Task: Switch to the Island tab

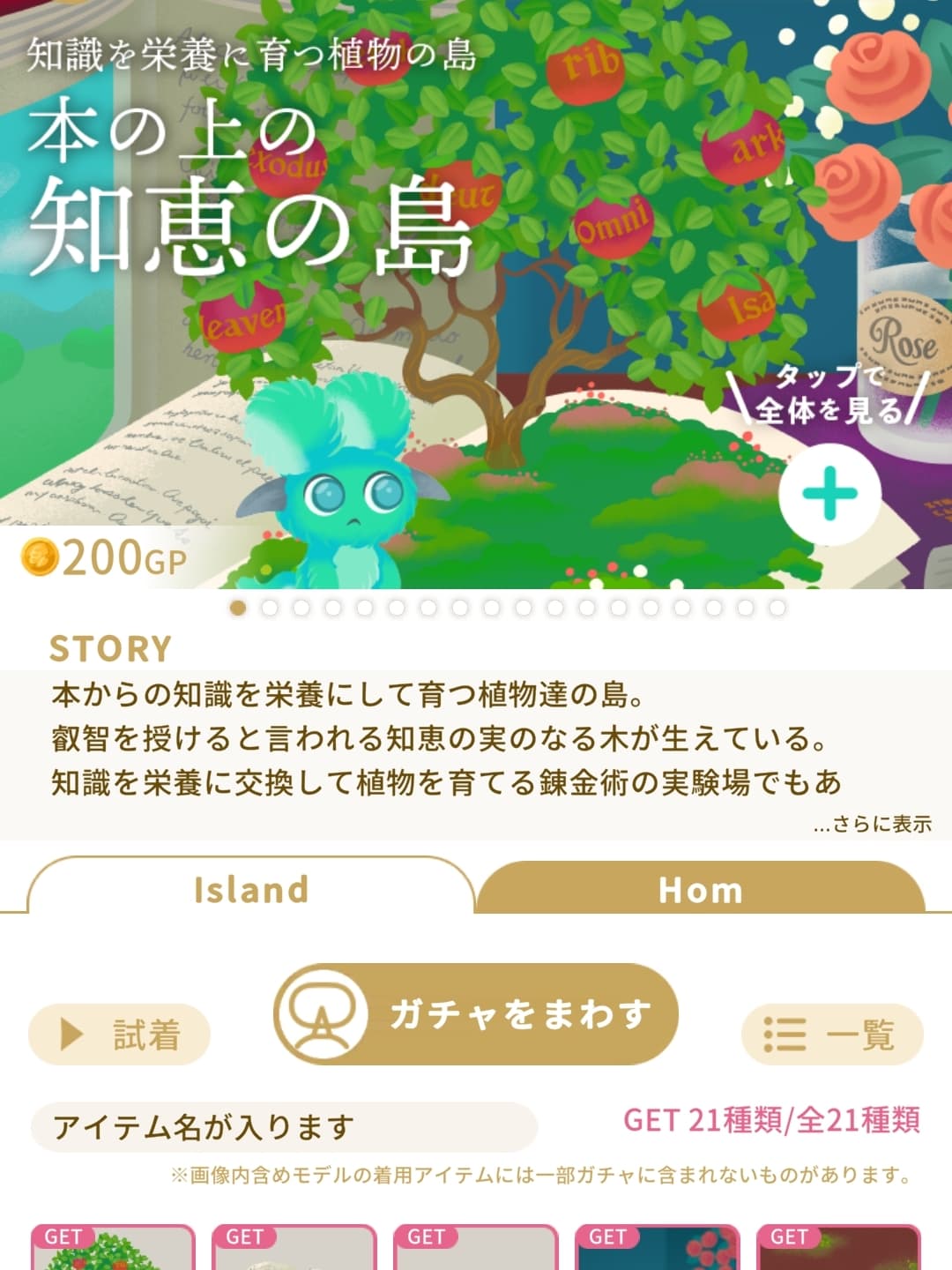Action: [x=251, y=889]
